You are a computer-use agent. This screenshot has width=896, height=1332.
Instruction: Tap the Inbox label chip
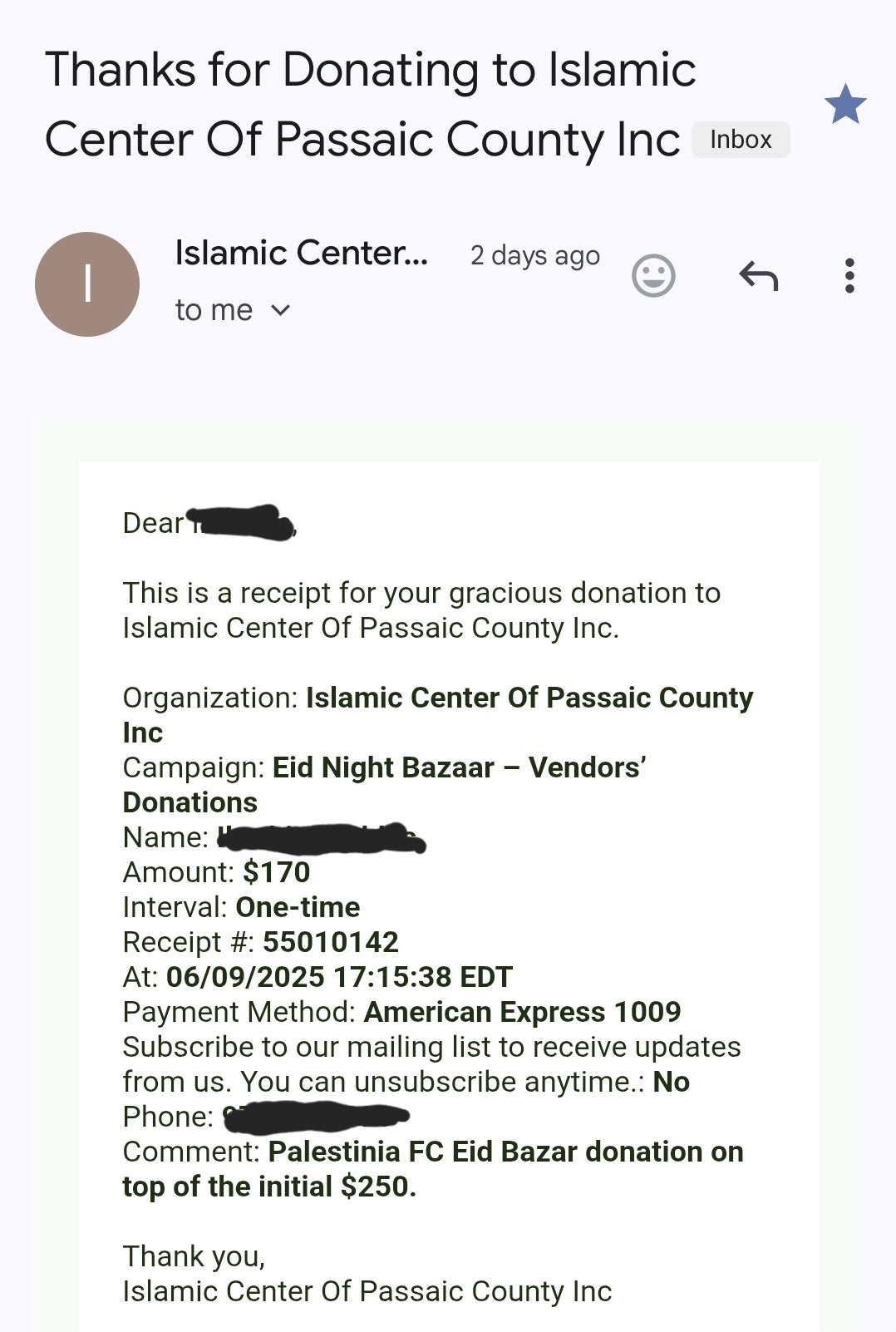[741, 140]
